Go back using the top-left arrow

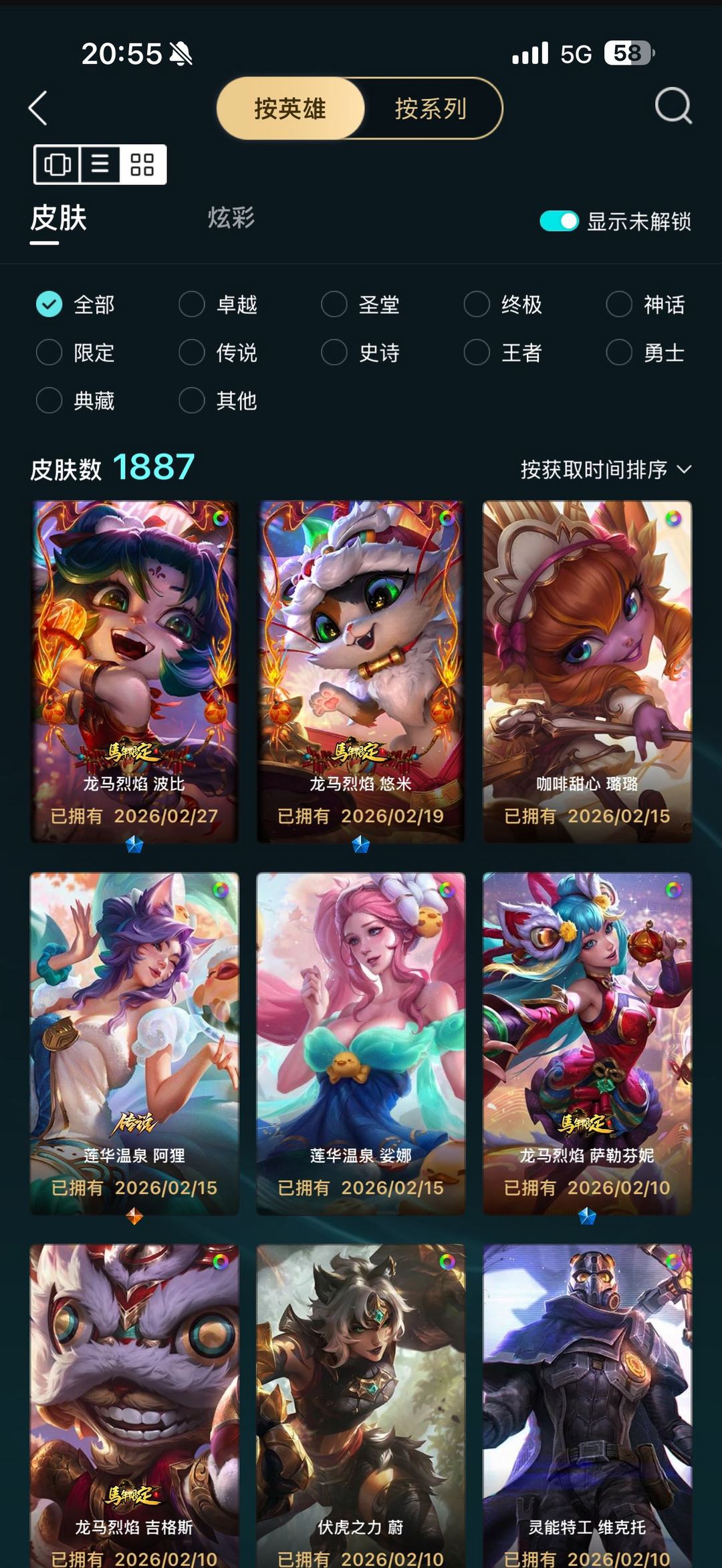click(x=38, y=108)
